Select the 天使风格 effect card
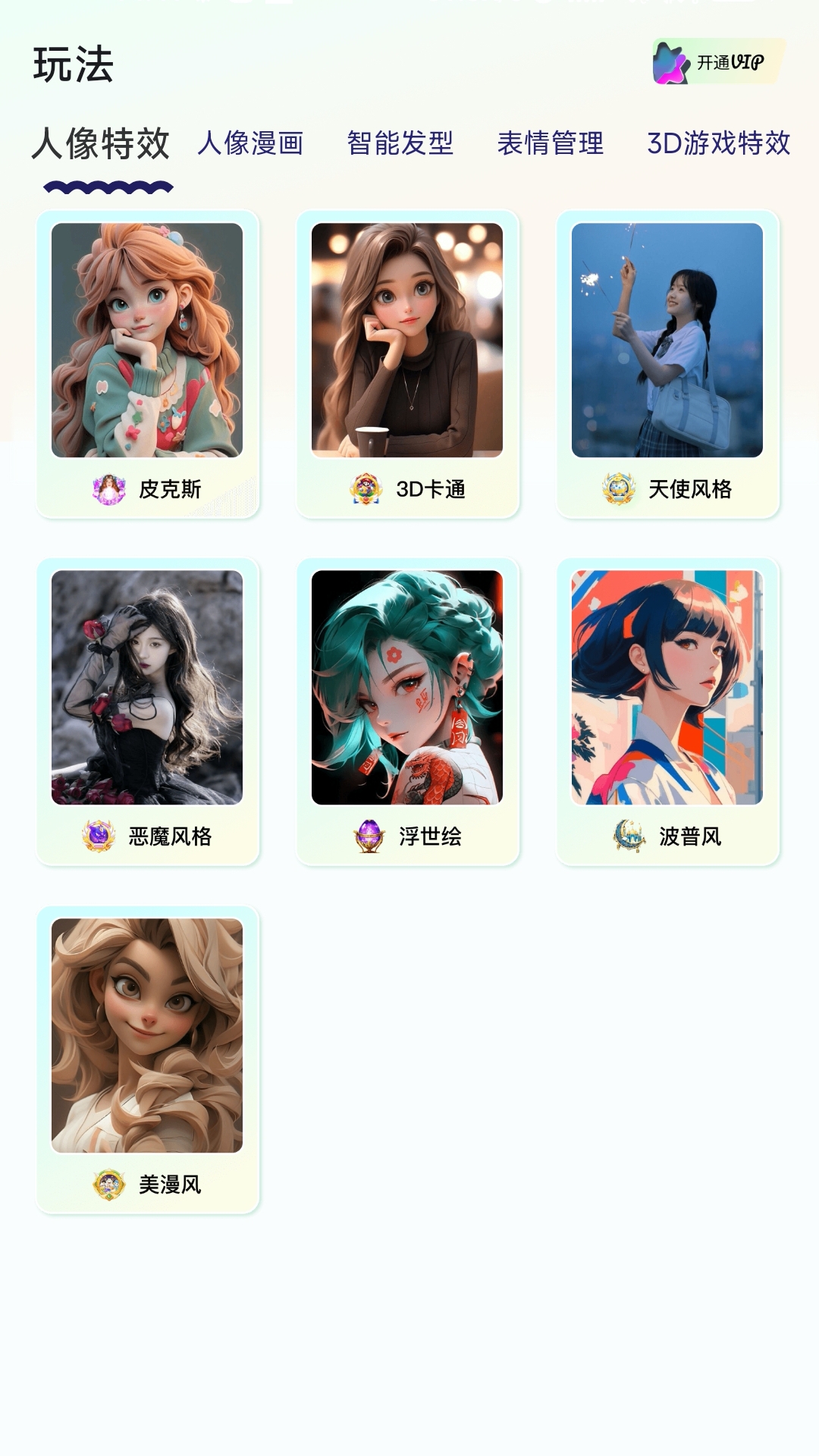The image size is (819, 1456). tap(667, 364)
